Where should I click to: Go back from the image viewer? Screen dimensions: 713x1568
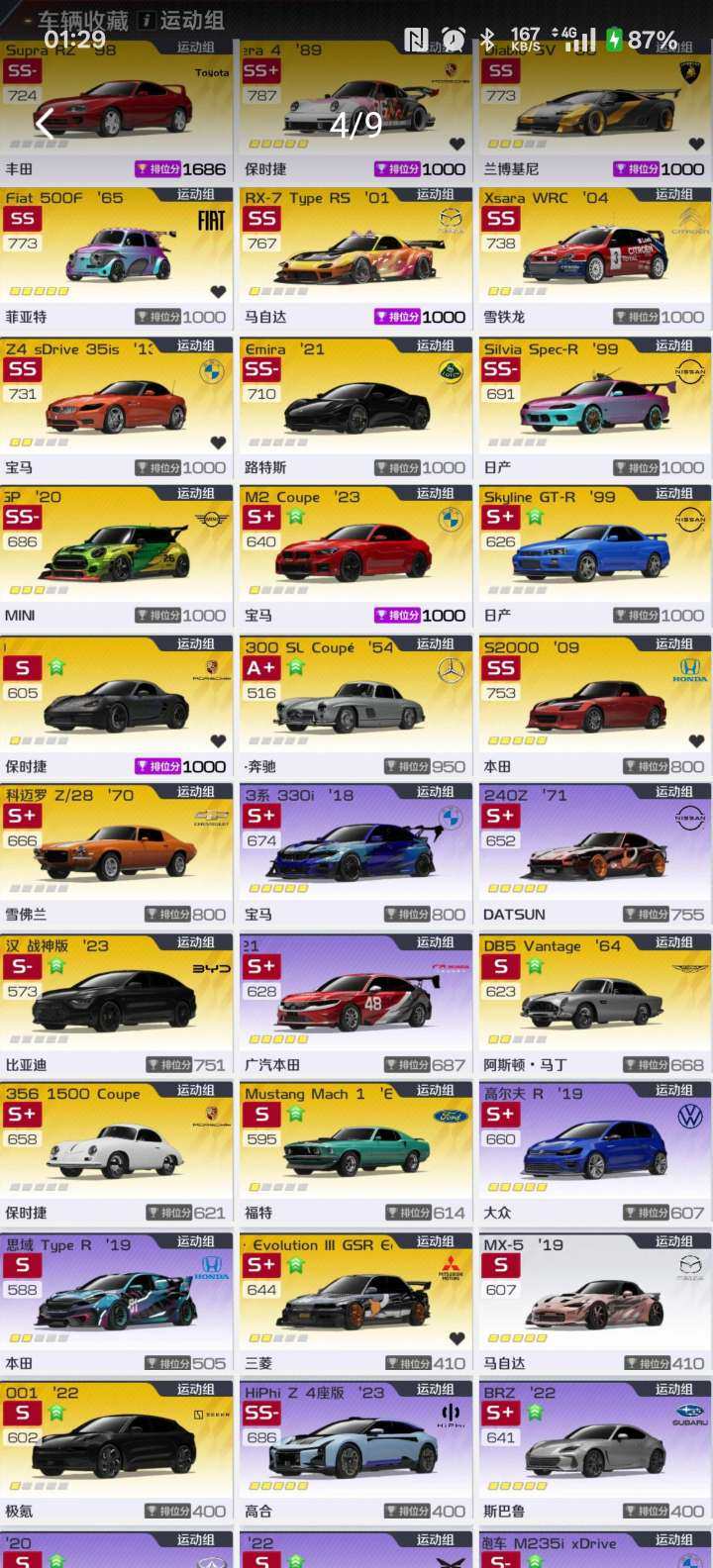(x=44, y=124)
